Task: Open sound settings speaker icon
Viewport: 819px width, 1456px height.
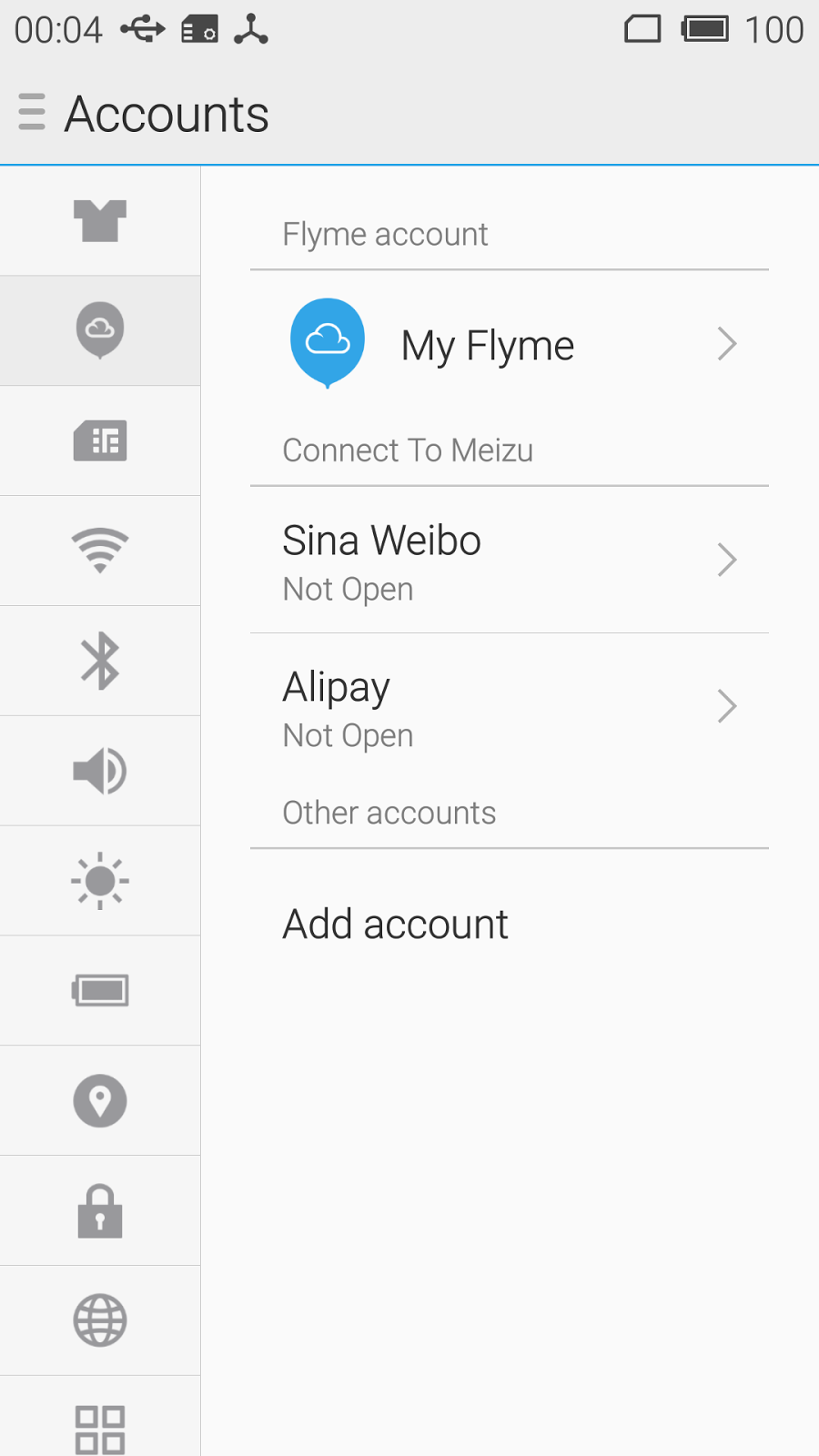Action: coord(100,771)
